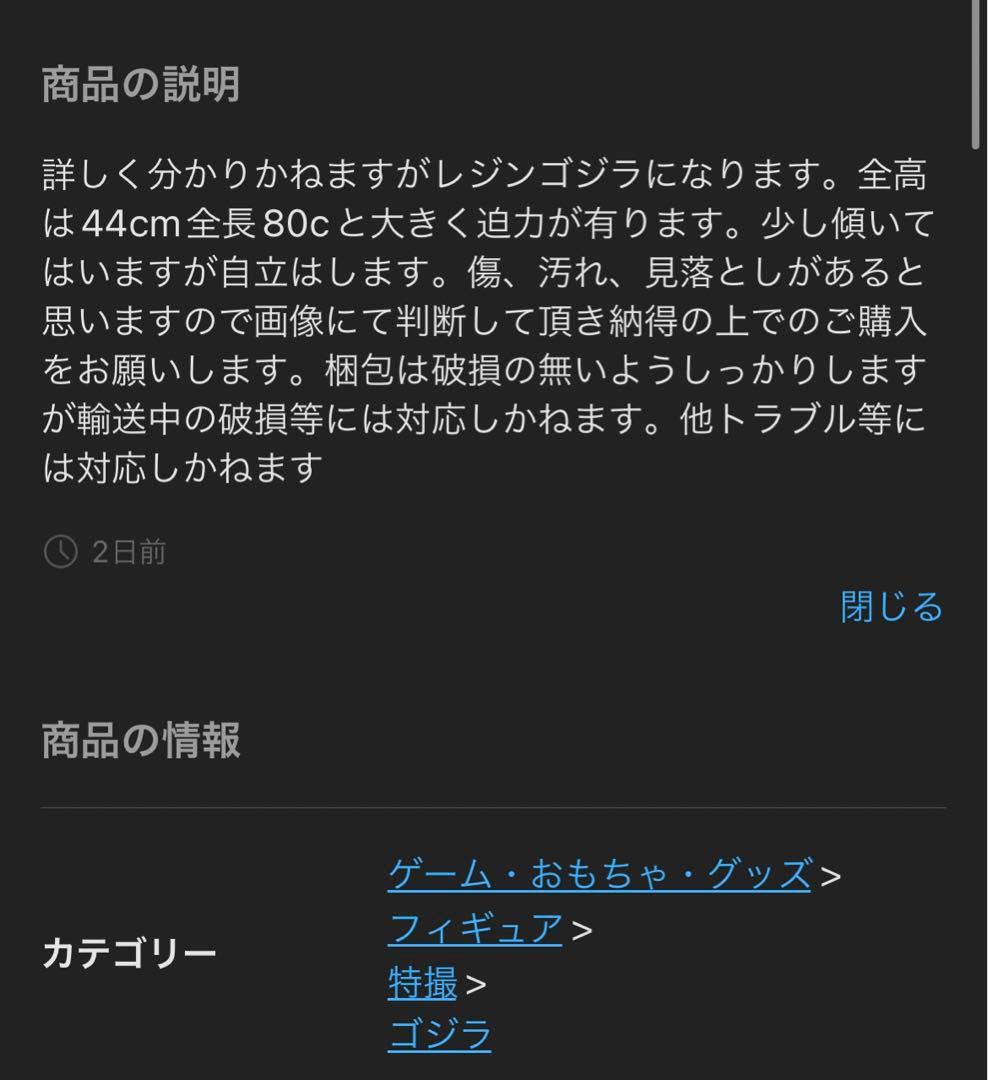
Task: Click the divider line above the category section
Action: [494, 805]
